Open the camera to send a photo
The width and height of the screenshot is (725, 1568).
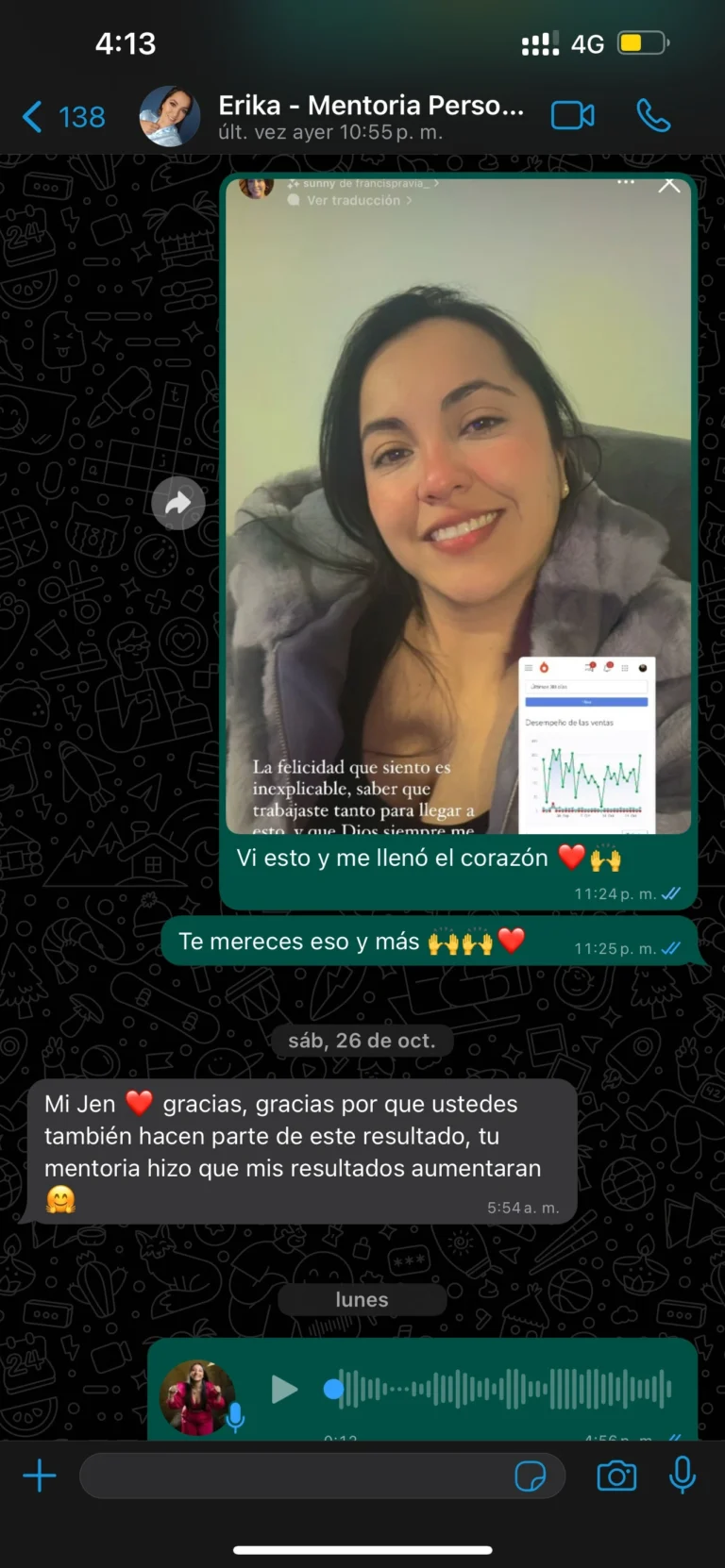[616, 1476]
